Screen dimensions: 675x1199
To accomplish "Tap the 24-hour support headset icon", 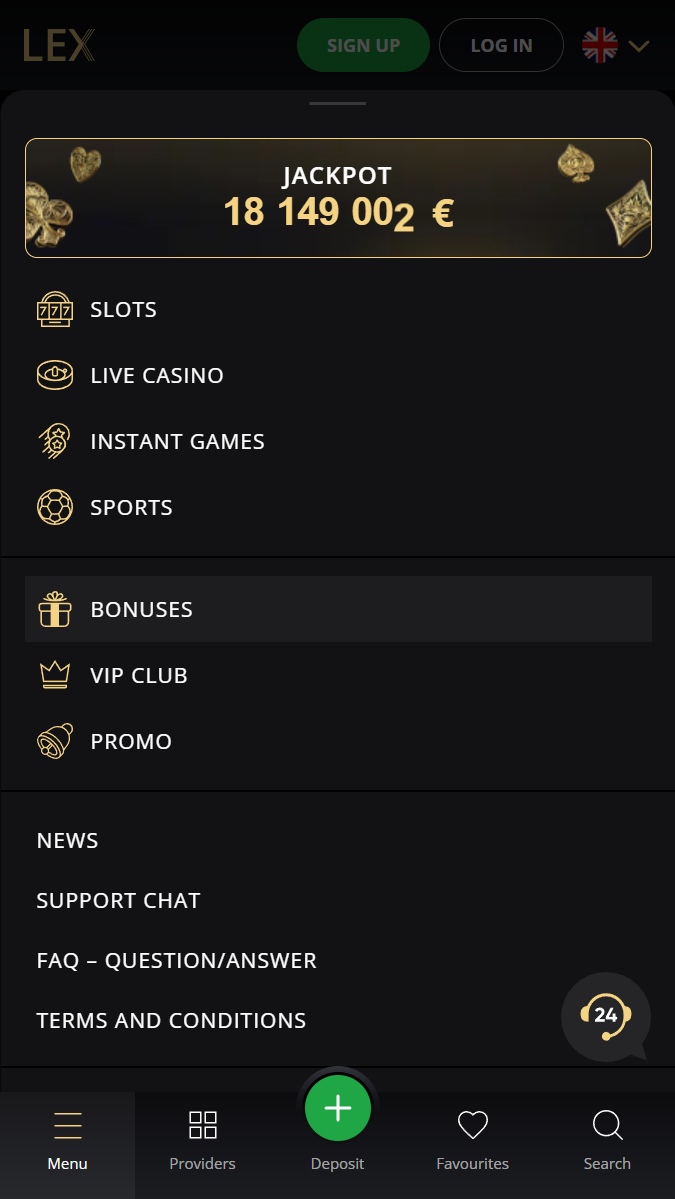I will [605, 1016].
